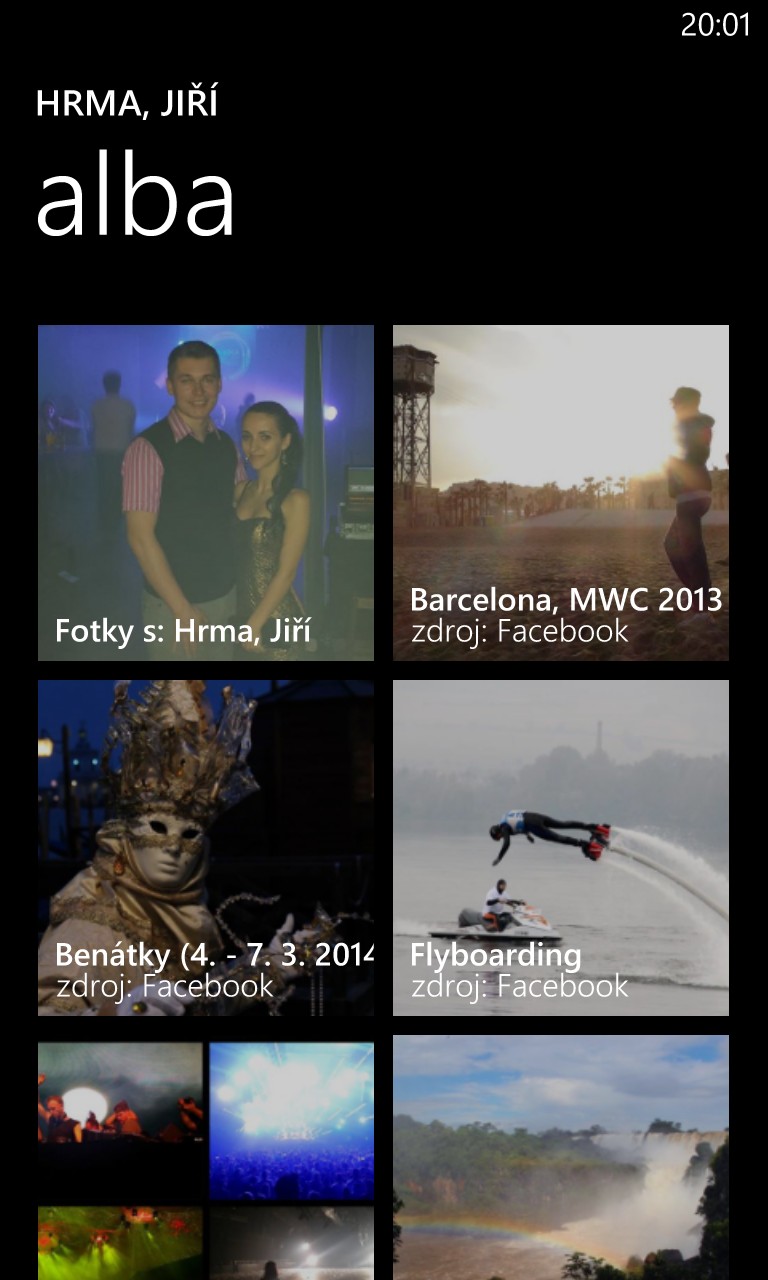
Task: Open the 'Fotky s: Hrma, Jiří' album
Action: 205,492
